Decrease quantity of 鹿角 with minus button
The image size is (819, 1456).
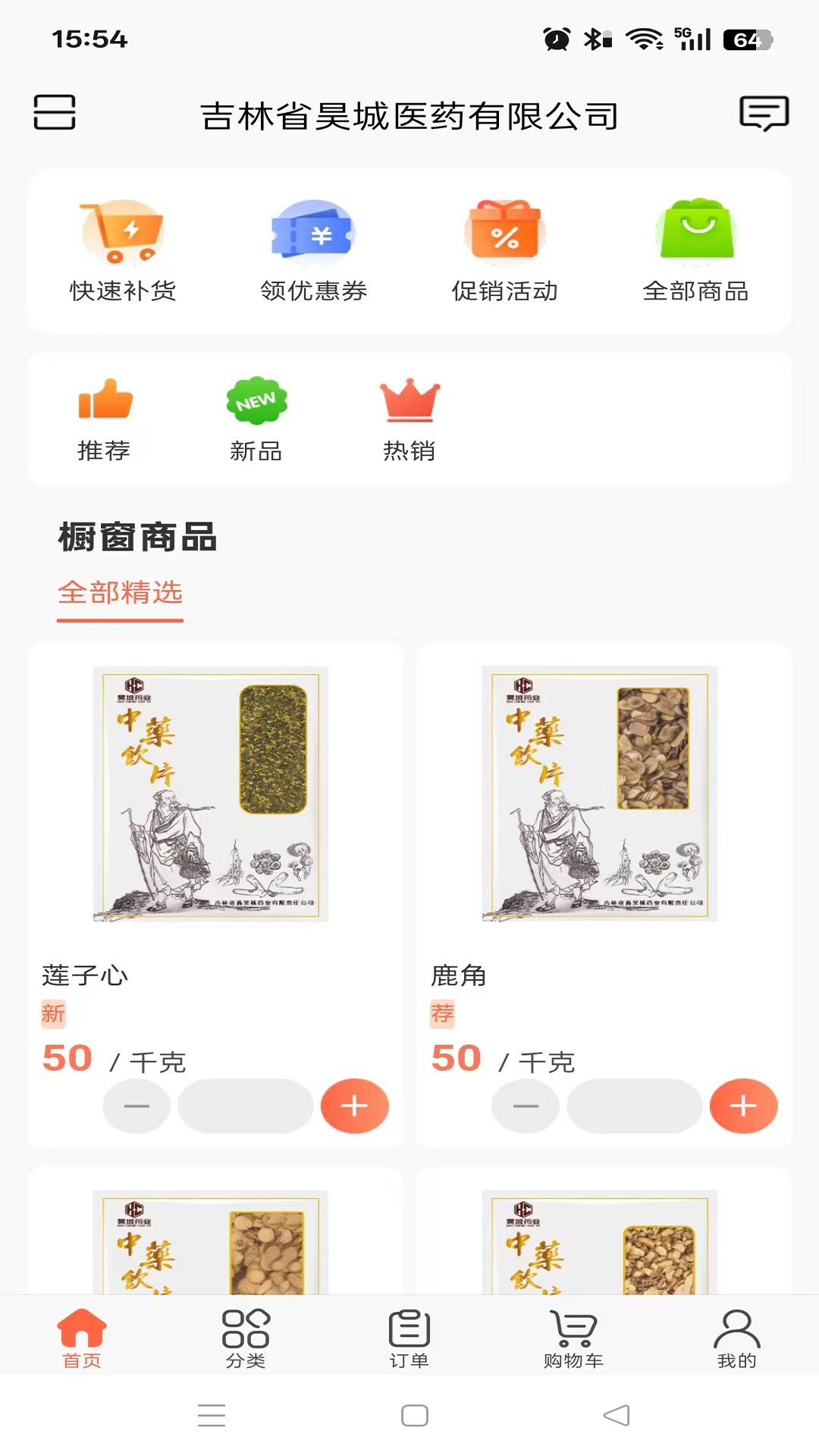pos(525,1106)
